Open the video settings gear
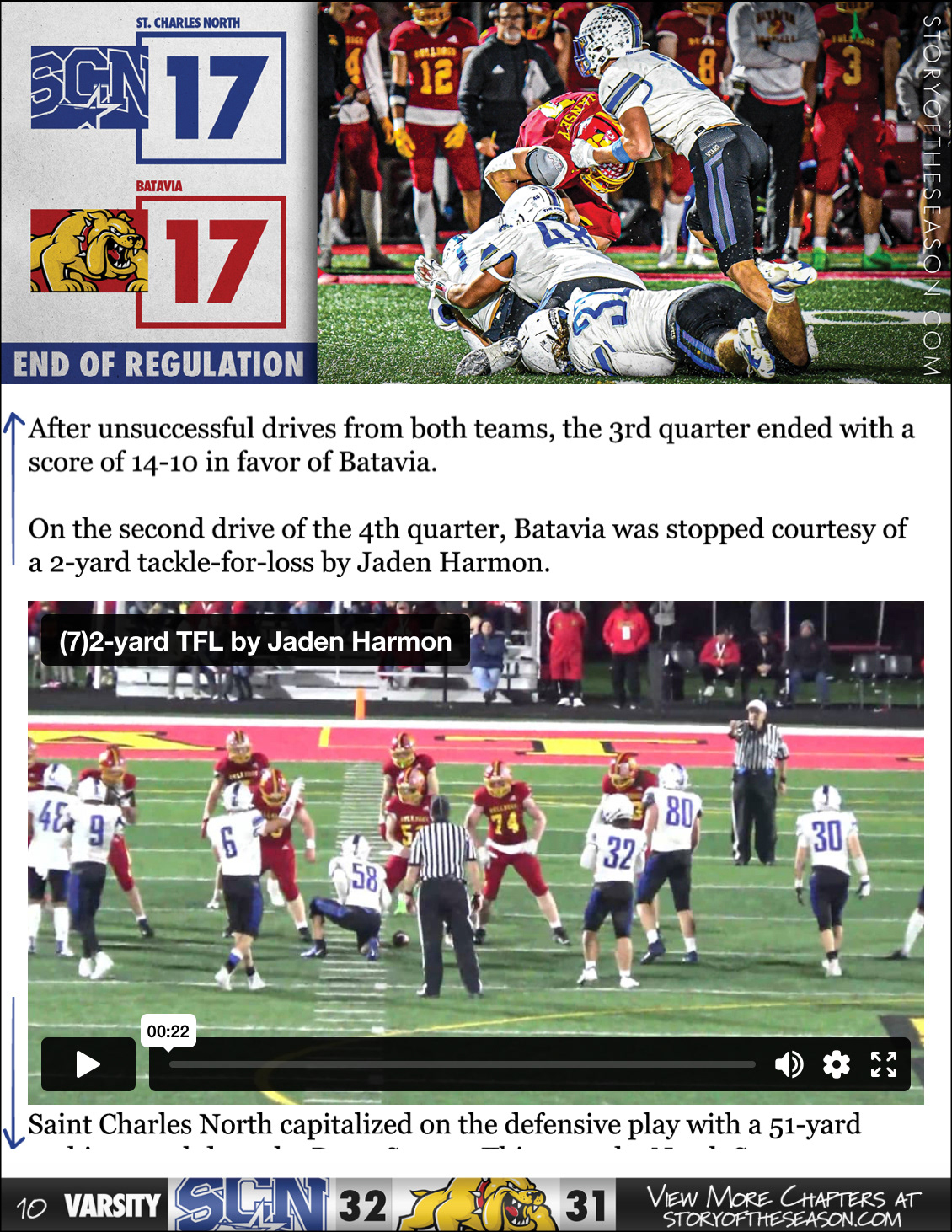This screenshot has height=1232, width=952. pyautogui.click(x=836, y=1064)
